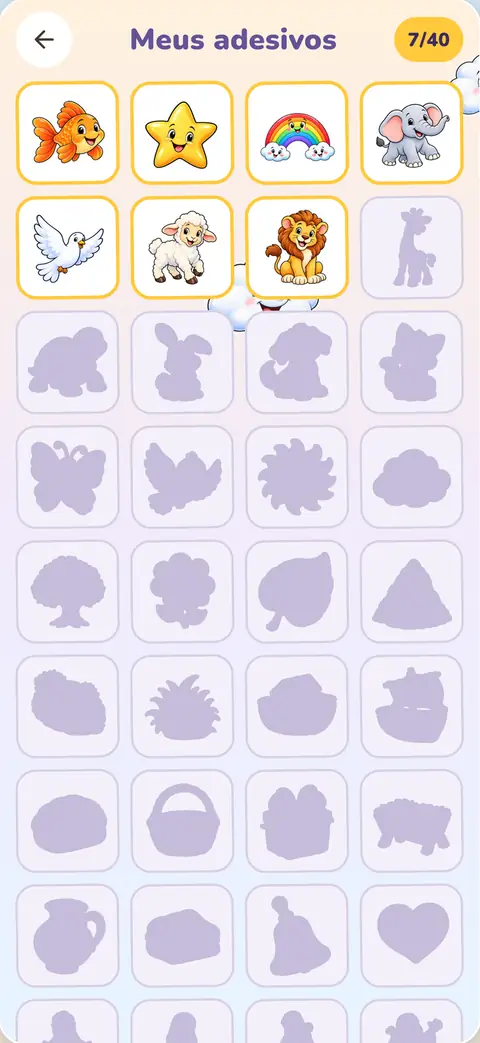Open the elephant sticker
This screenshot has height=1043, width=480.
[x=412, y=132]
